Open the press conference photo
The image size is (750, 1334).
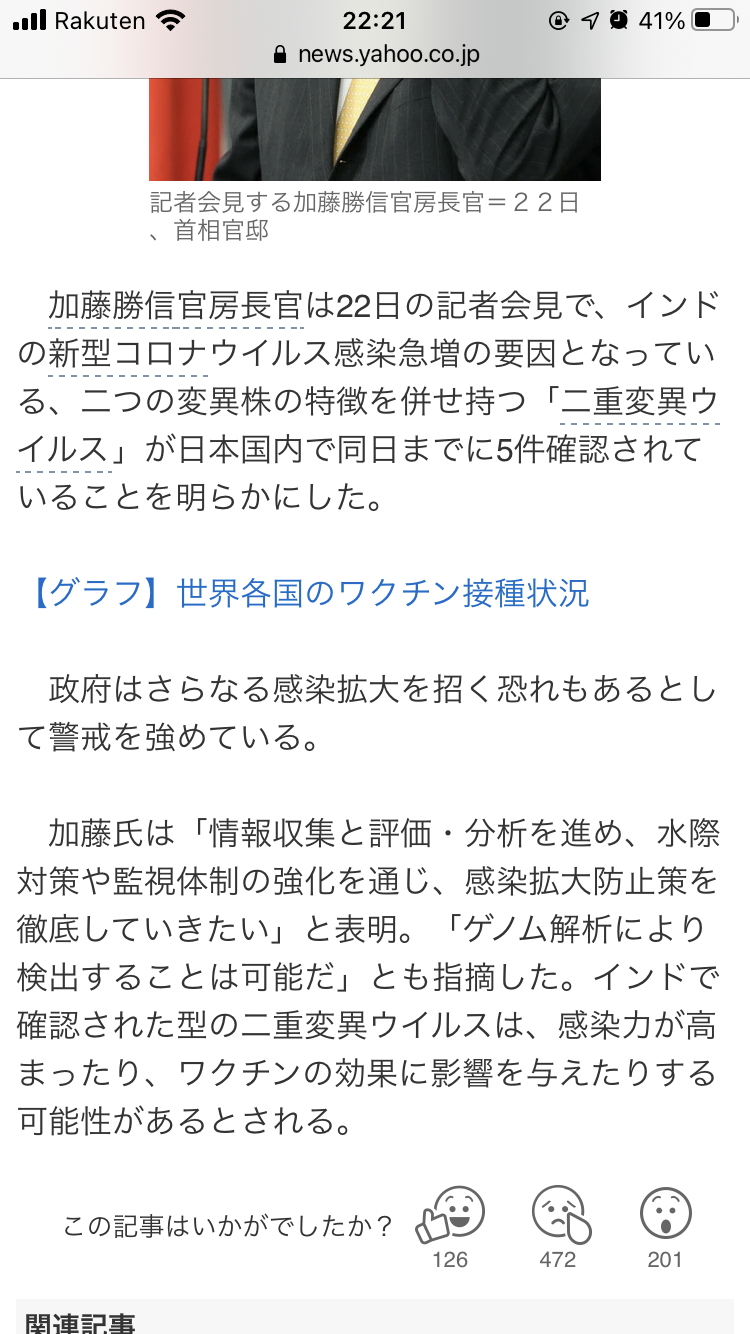coord(375,130)
